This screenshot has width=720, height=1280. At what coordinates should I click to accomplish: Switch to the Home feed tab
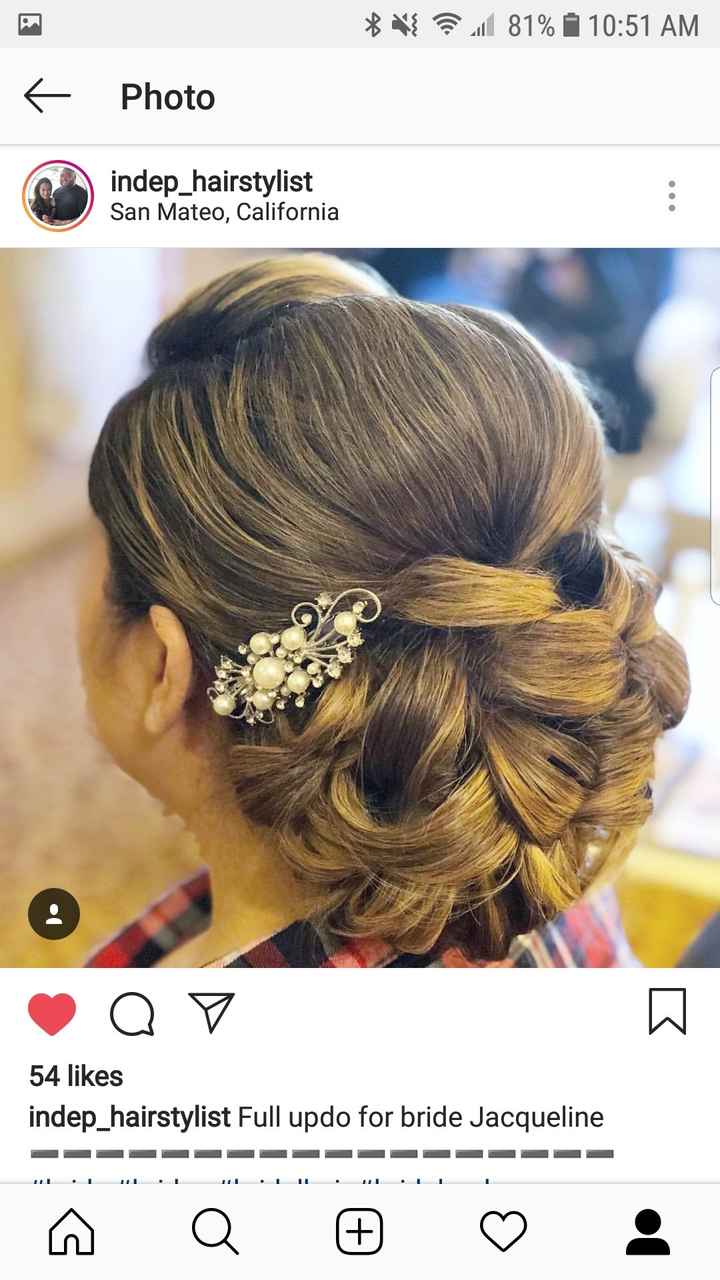(72, 1232)
